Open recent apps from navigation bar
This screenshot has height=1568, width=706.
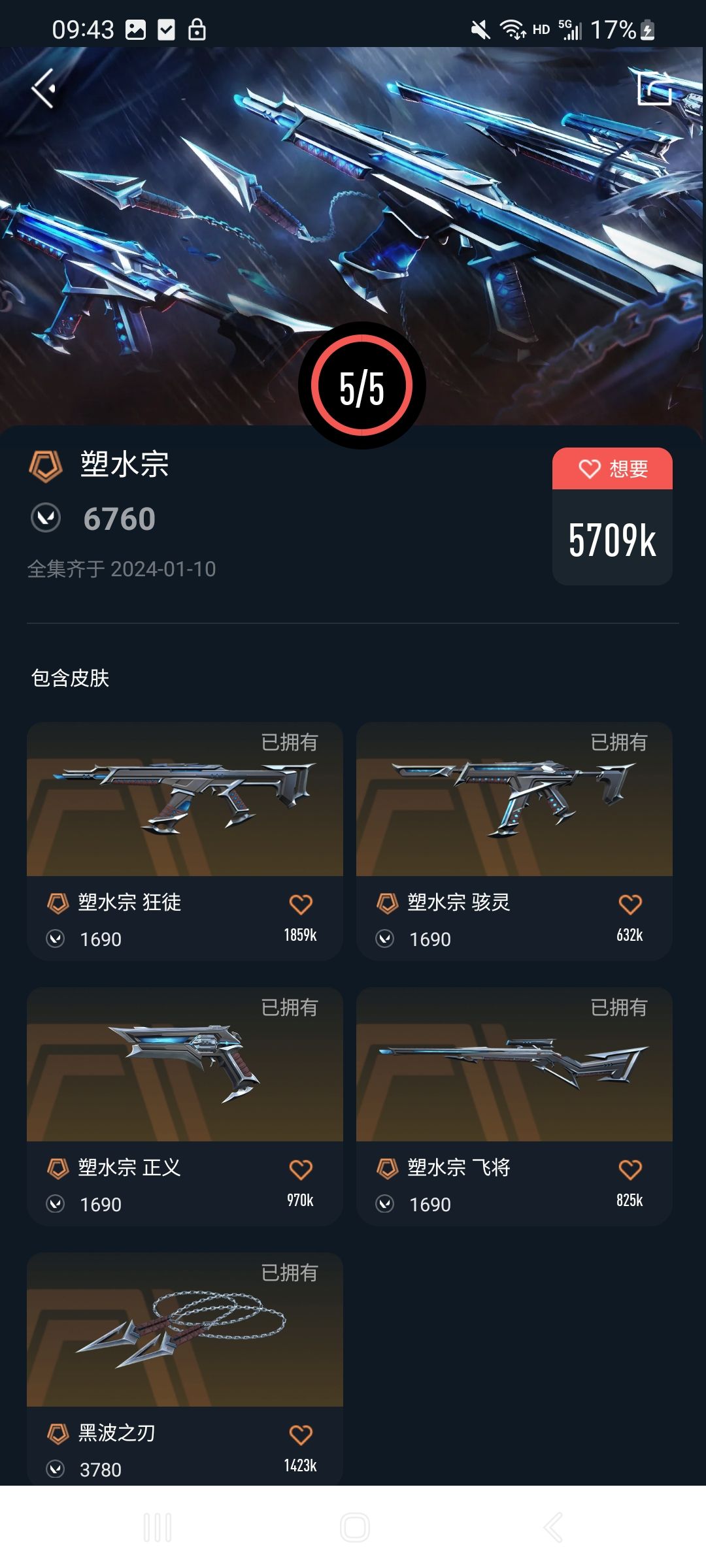[158, 1527]
